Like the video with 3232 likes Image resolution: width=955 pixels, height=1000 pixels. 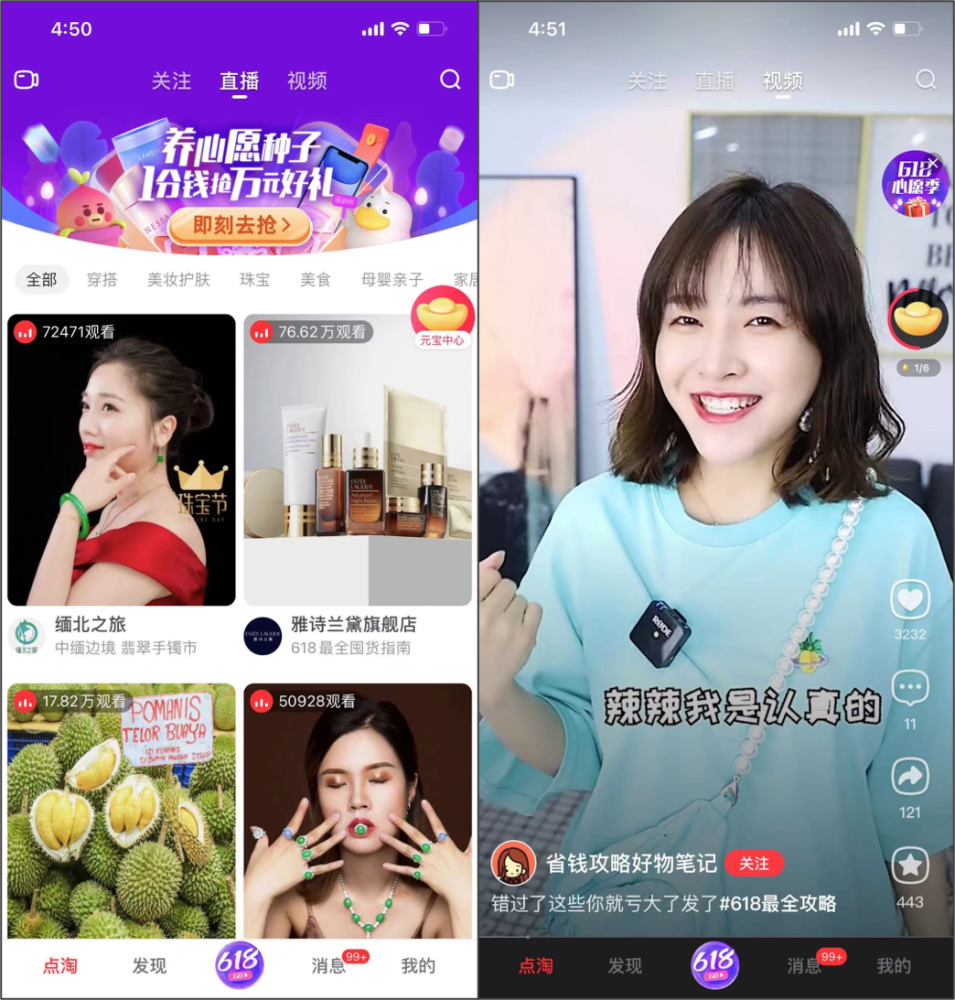(909, 600)
